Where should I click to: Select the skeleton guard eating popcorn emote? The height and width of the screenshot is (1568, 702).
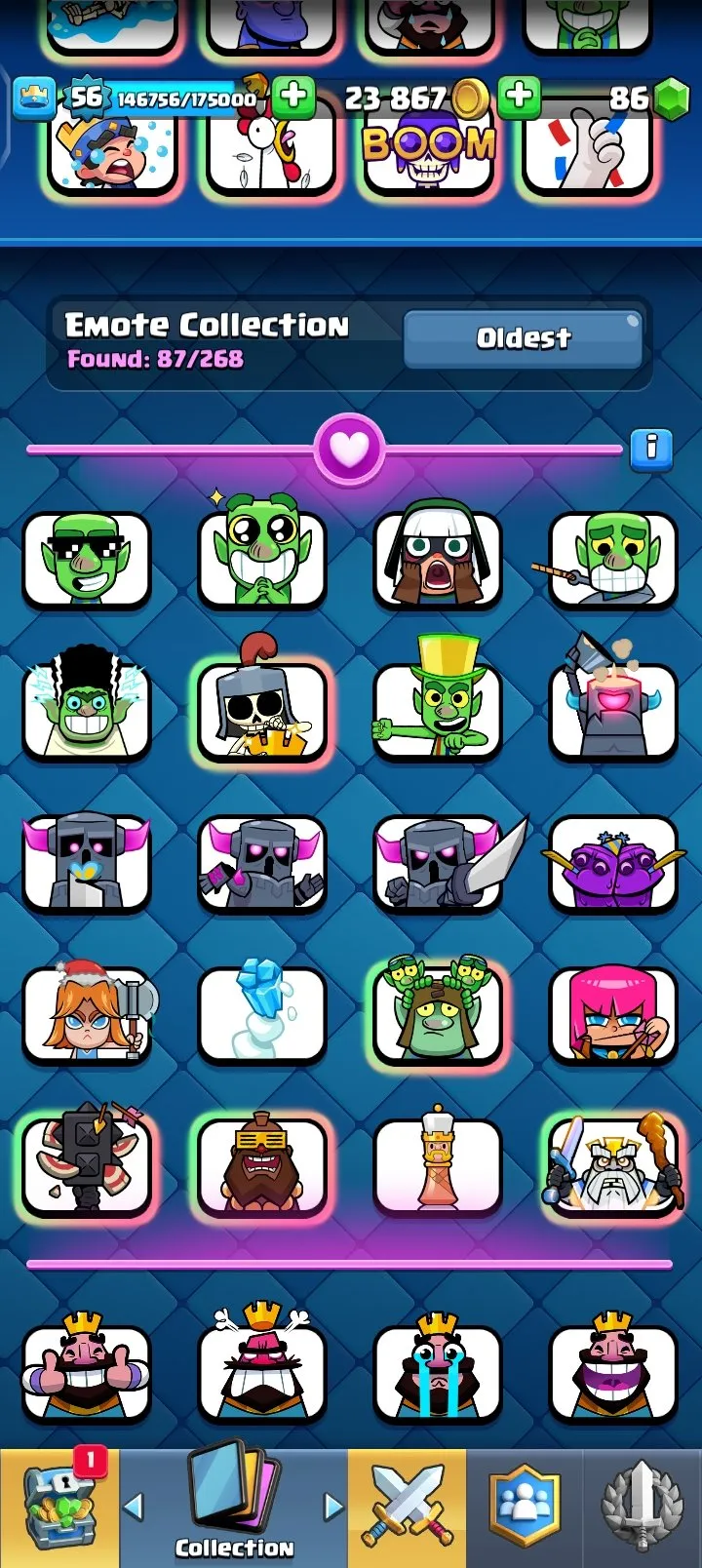click(x=262, y=710)
